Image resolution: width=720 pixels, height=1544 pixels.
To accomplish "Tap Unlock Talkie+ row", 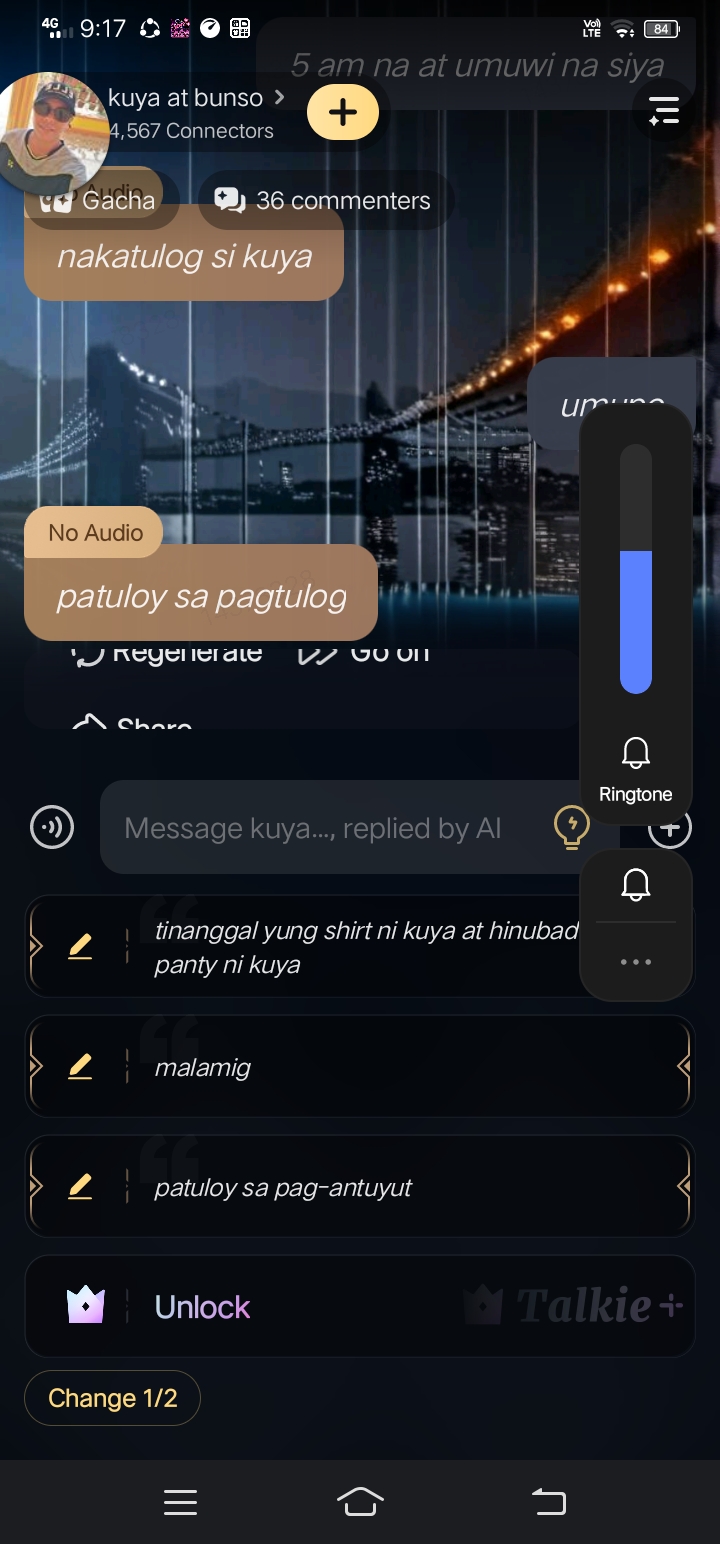I will (x=360, y=1306).
